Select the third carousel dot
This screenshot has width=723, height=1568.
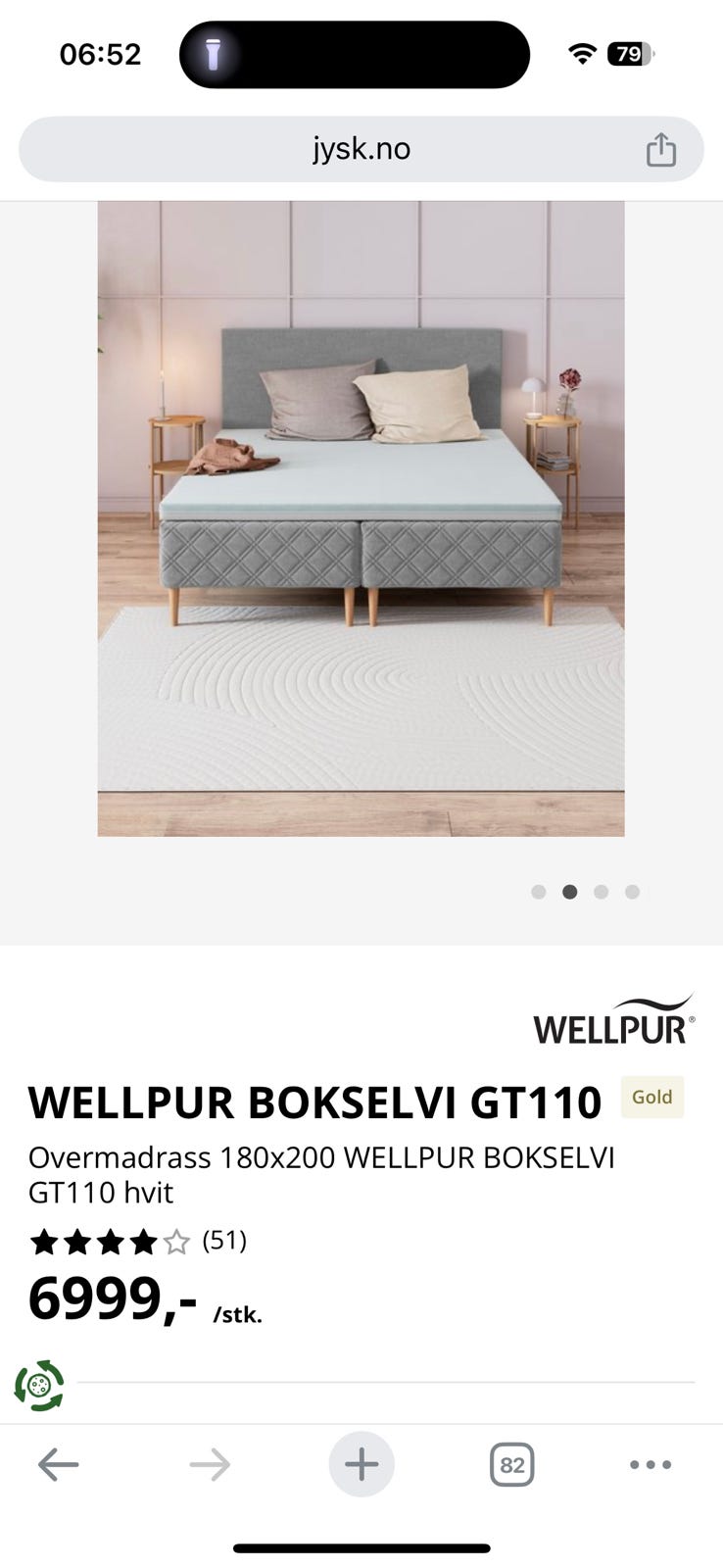pyautogui.click(x=602, y=892)
